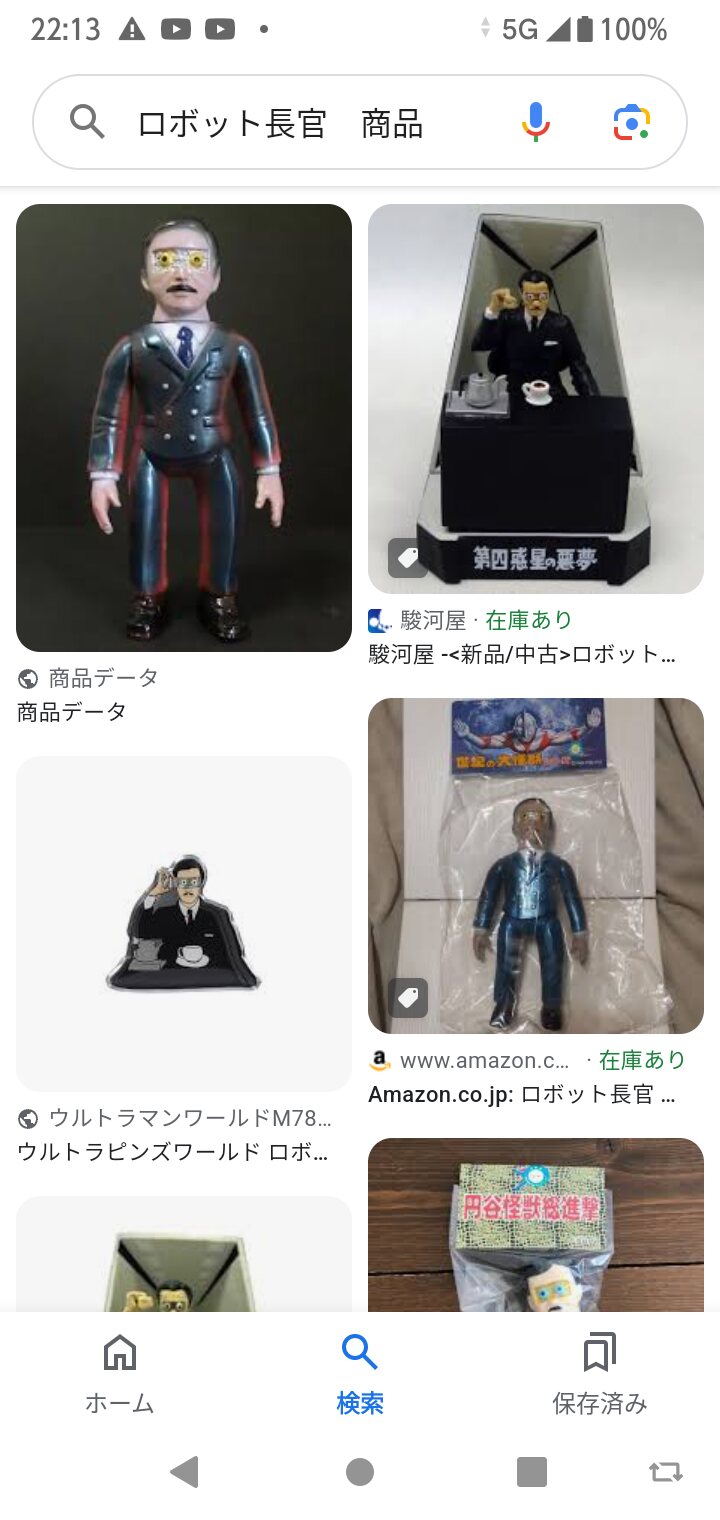720x1520 pixels.
Task: Open the 駿河屋 figure in display case
Action: pos(536,398)
